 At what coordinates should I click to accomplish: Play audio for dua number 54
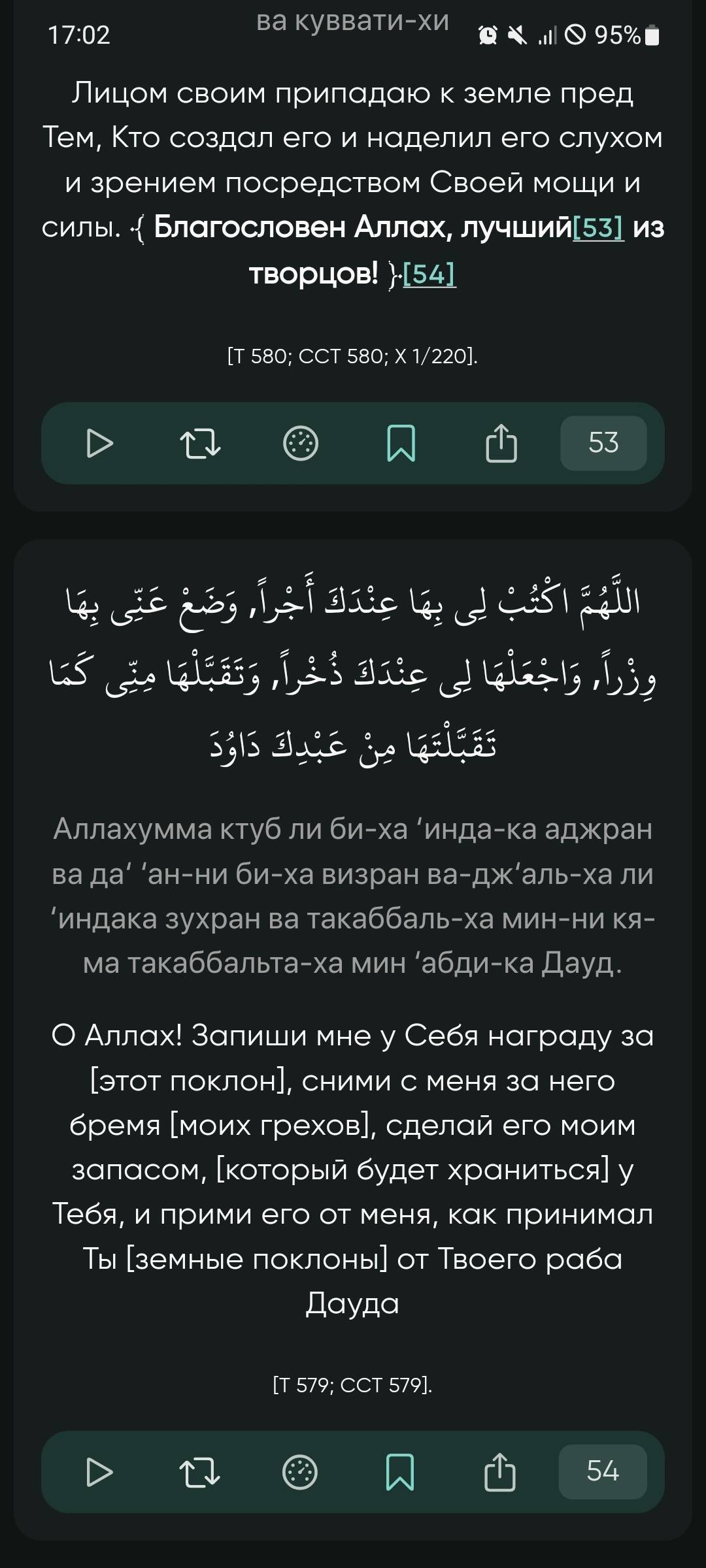coord(99,1471)
